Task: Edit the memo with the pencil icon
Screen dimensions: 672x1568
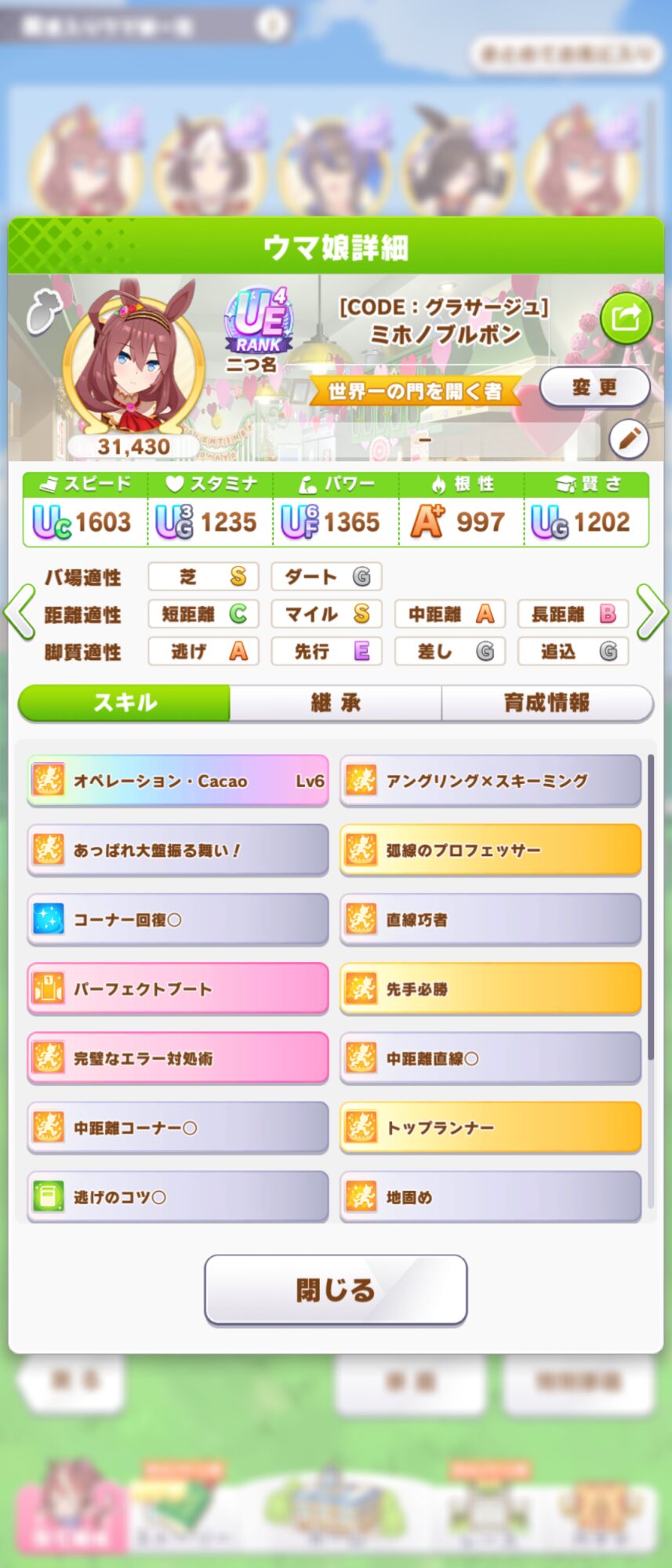Action: (628, 439)
